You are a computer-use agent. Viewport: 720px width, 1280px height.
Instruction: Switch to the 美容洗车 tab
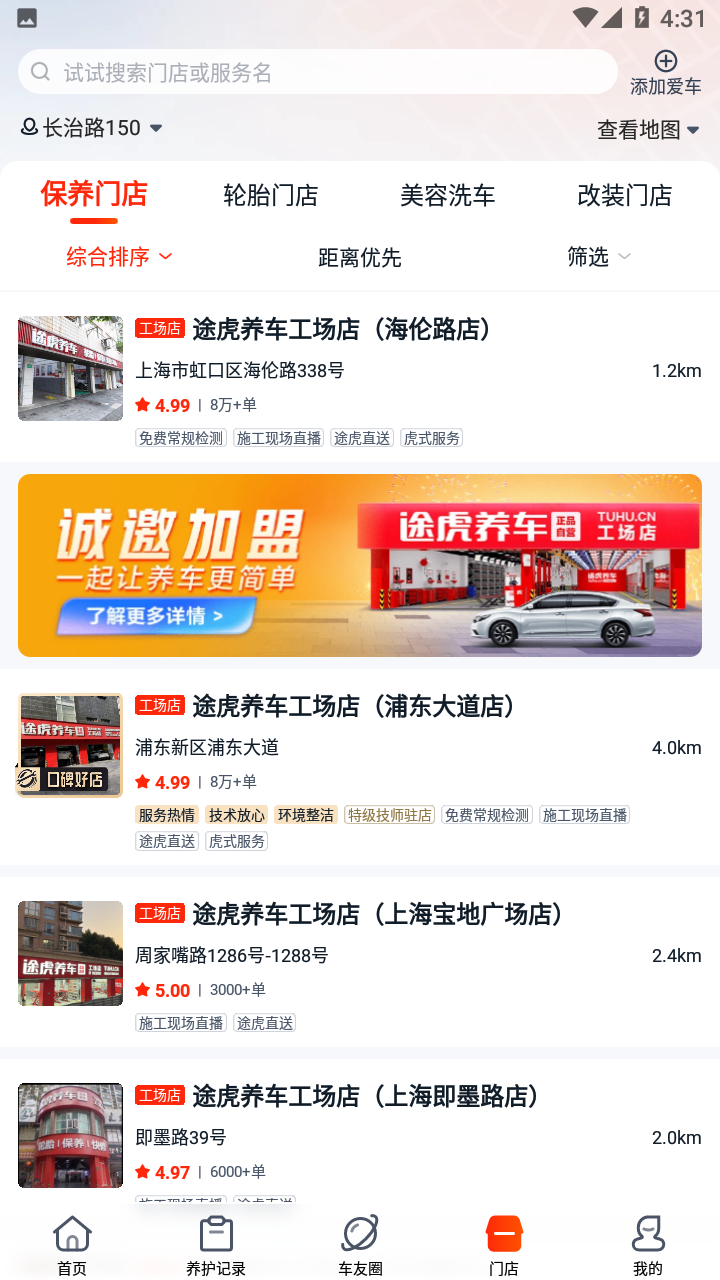[x=447, y=195]
